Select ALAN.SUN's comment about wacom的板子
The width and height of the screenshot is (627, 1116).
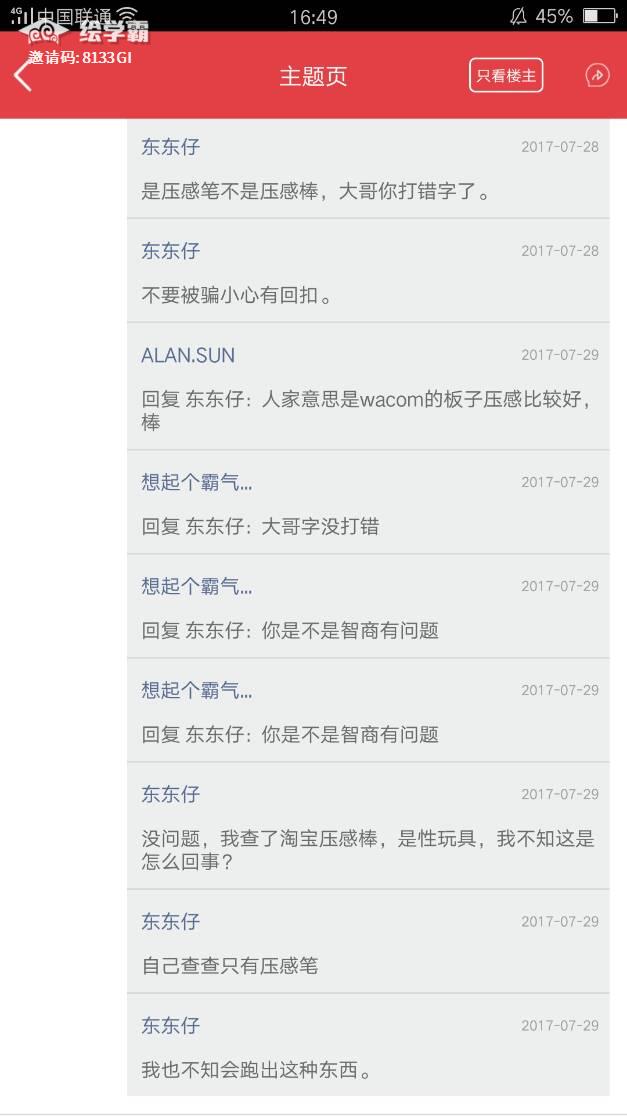(367, 410)
